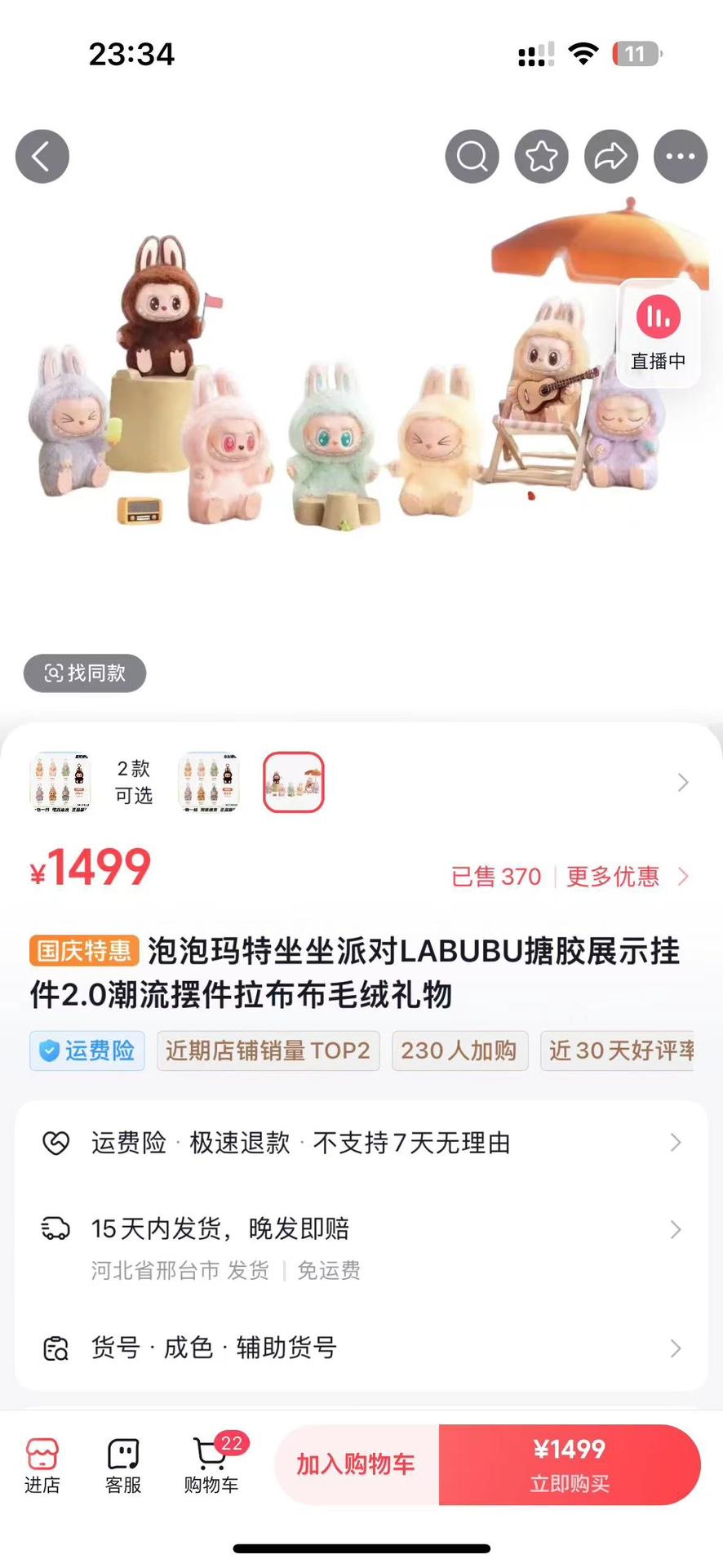Open the three-dot overflow menu
Viewport: 723px width, 1568px height.
[680, 156]
